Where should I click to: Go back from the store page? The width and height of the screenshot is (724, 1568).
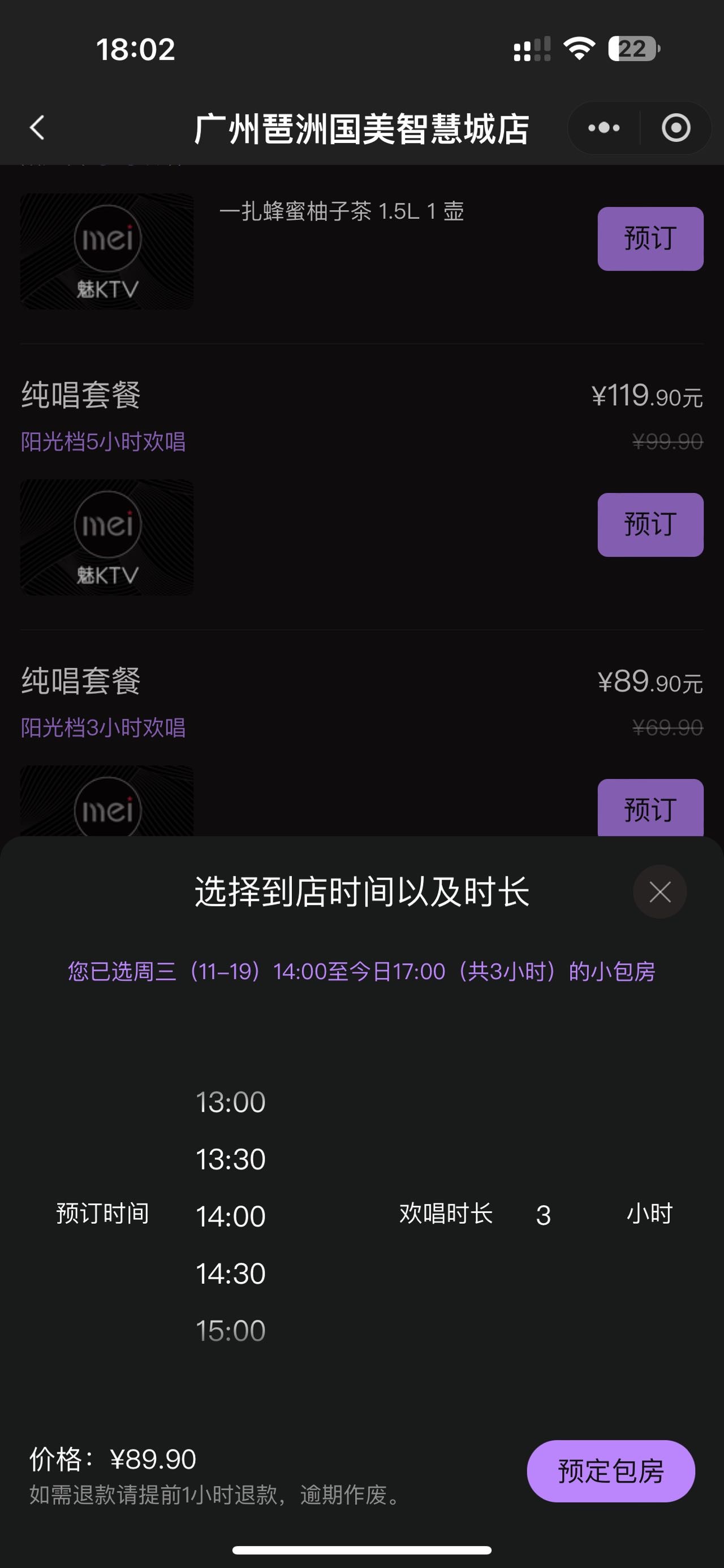click(37, 128)
